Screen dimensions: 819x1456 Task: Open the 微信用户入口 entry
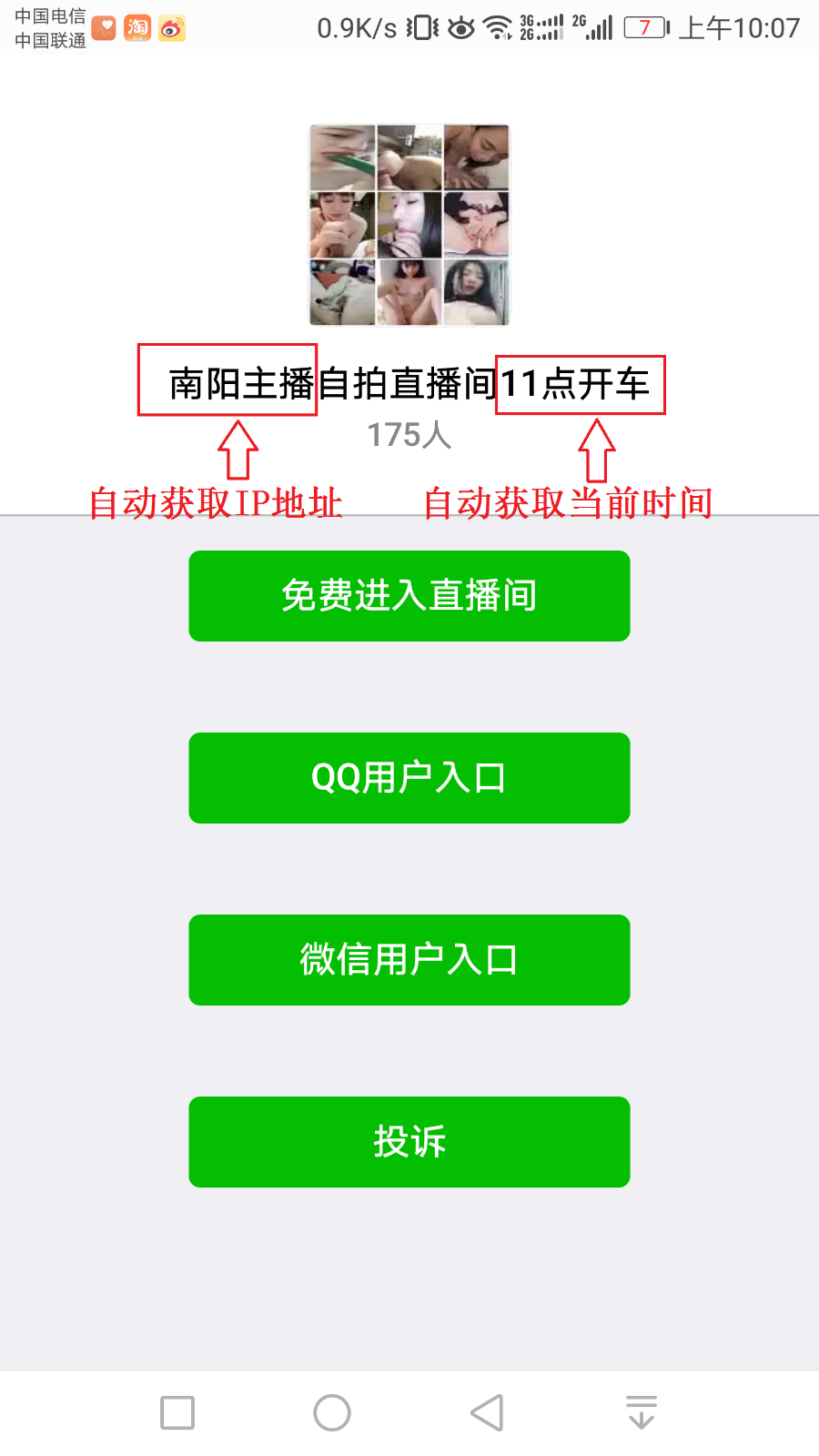click(x=409, y=960)
